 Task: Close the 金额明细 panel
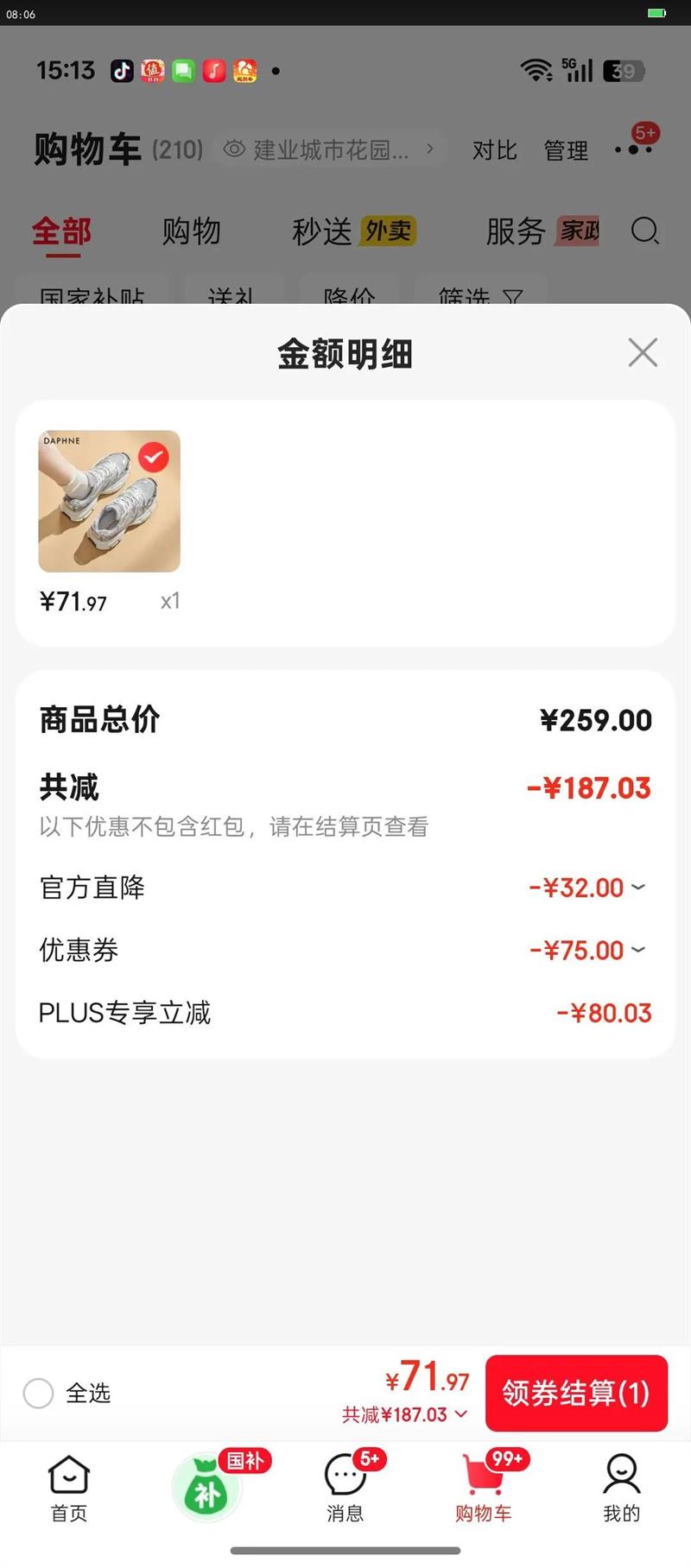643,352
